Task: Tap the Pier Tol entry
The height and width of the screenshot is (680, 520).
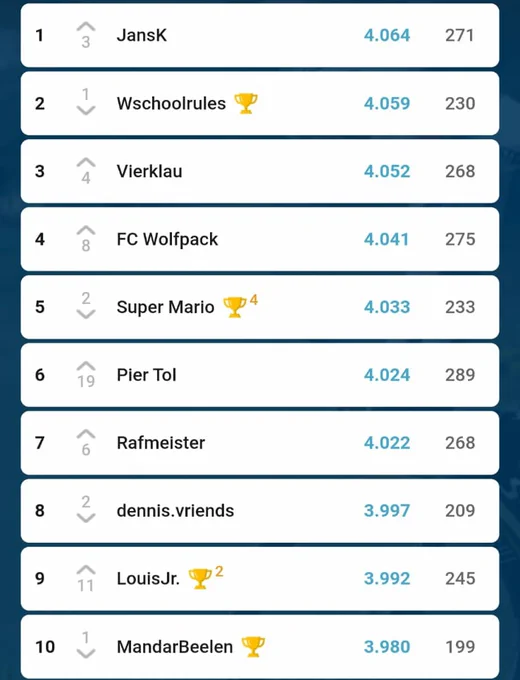Action: coord(260,375)
